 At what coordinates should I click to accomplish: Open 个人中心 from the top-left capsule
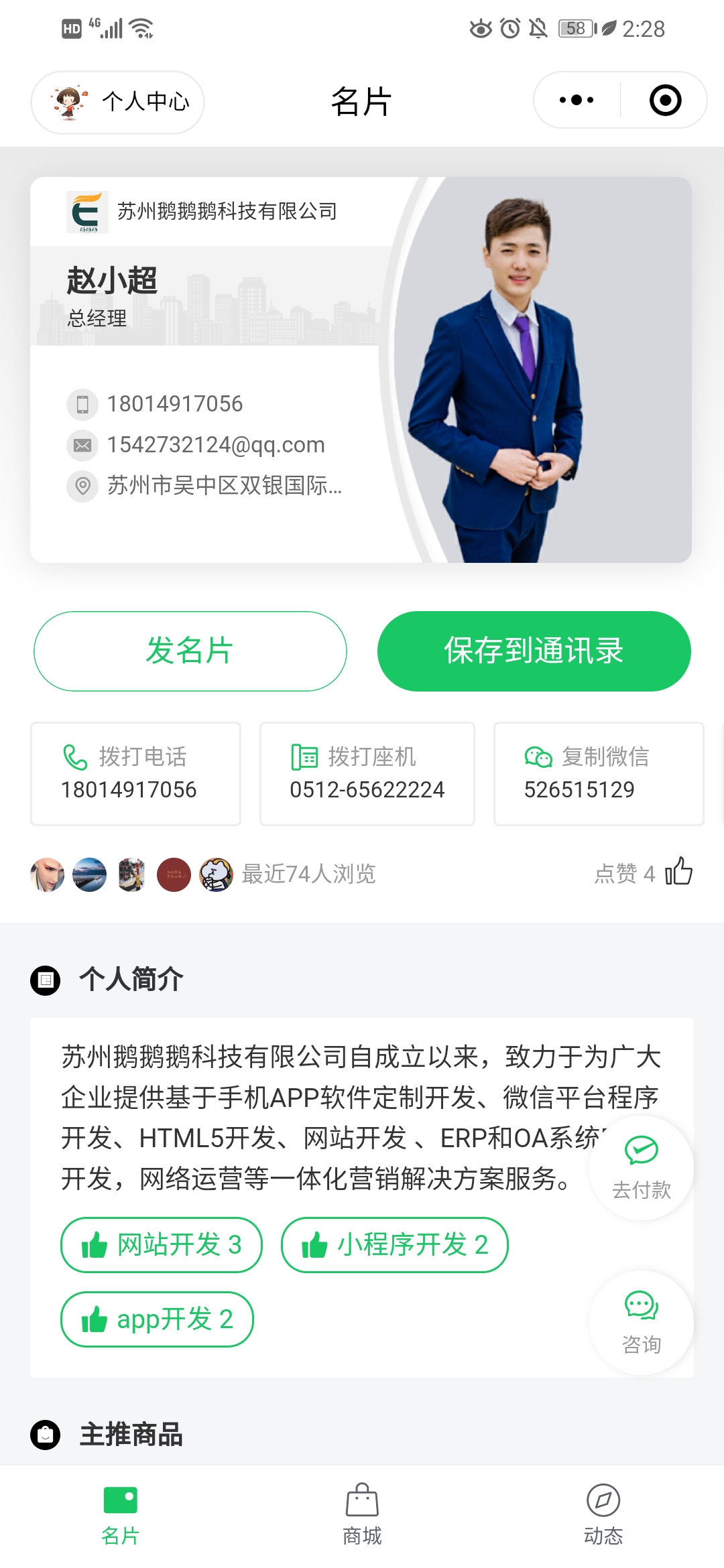tap(116, 101)
